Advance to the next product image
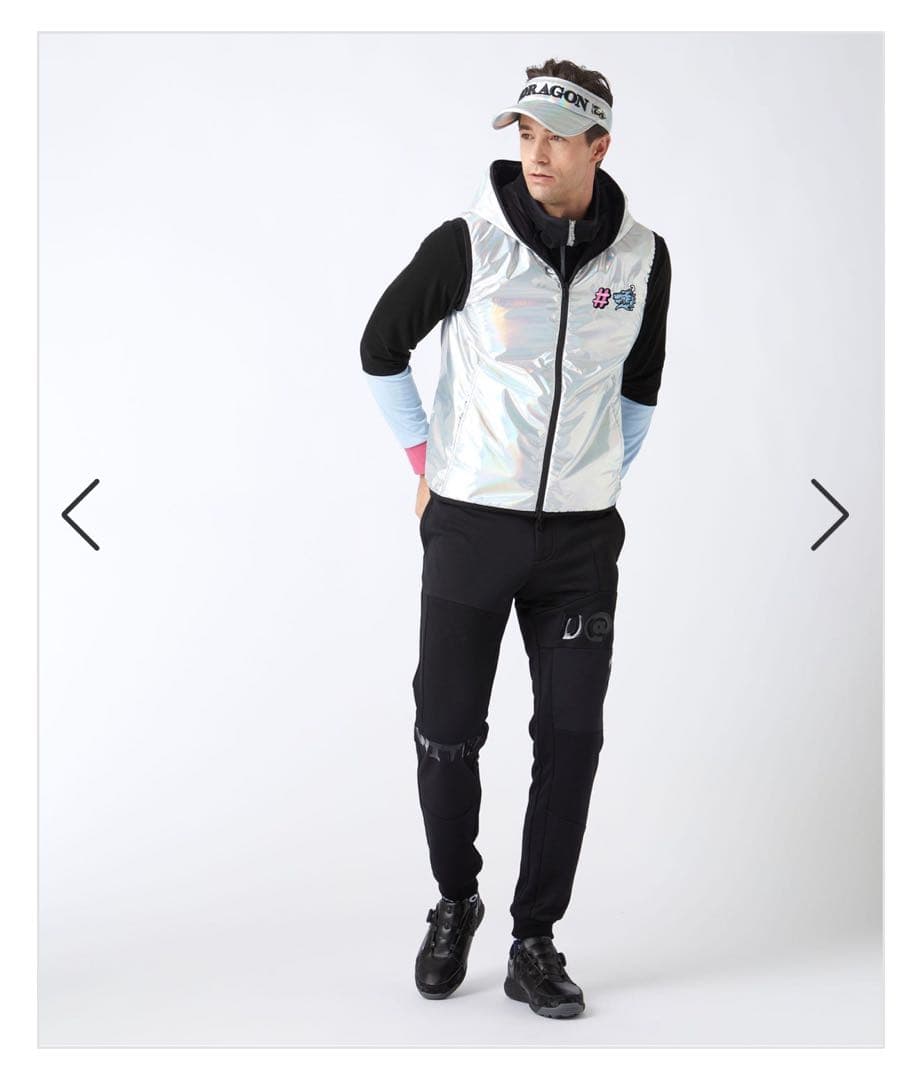 pos(829,514)
